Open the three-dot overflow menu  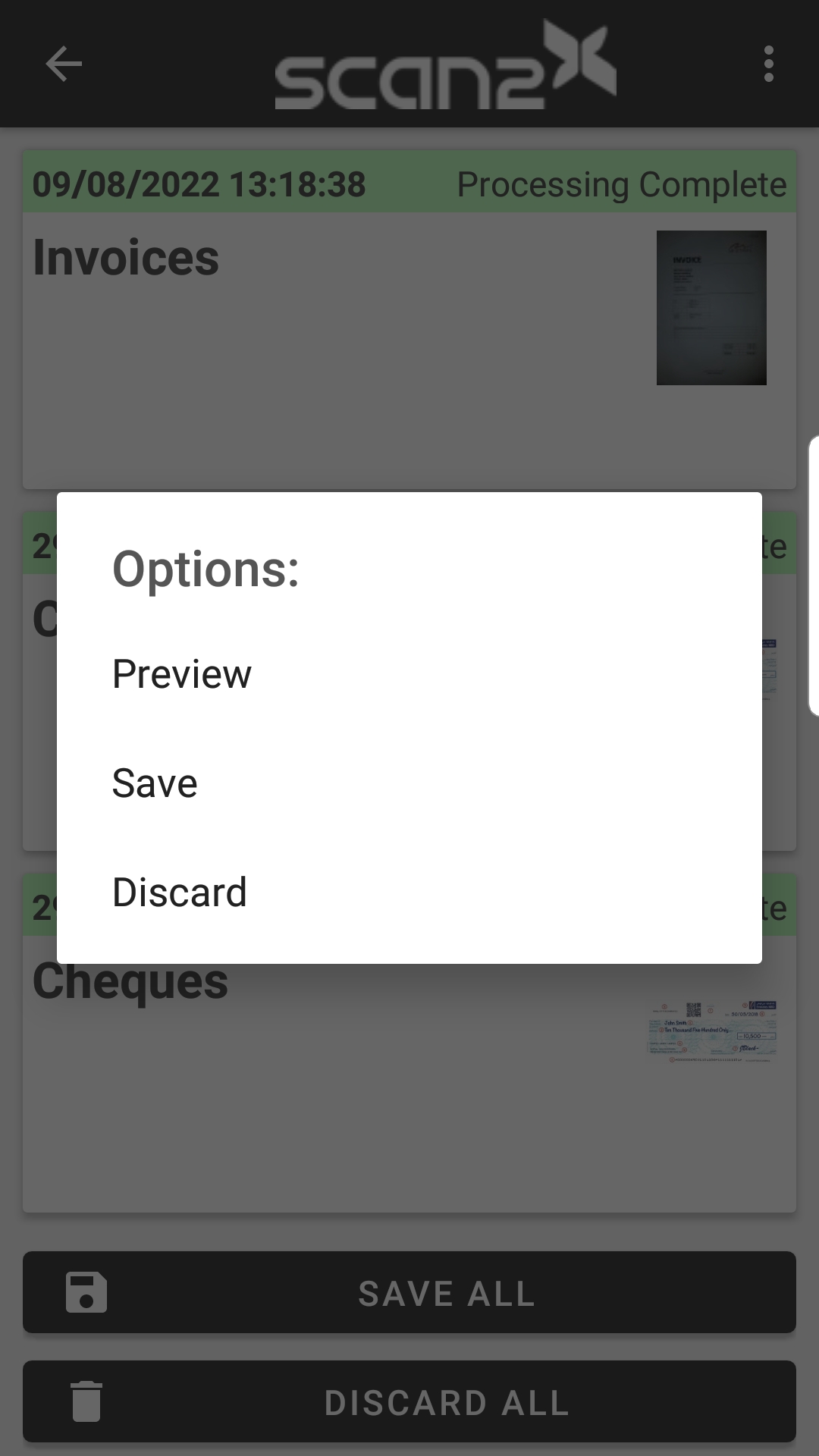(769, 64)
